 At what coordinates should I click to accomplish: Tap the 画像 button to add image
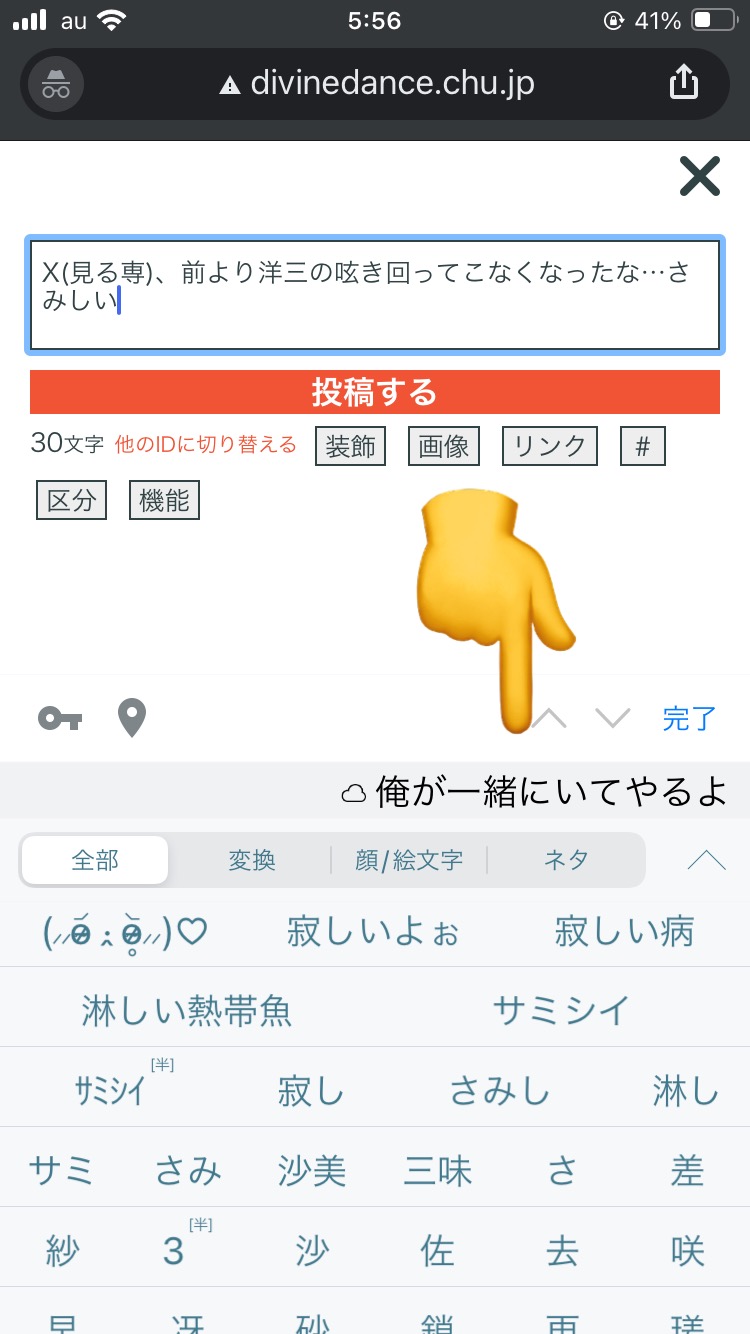click(x=444, y=446)
